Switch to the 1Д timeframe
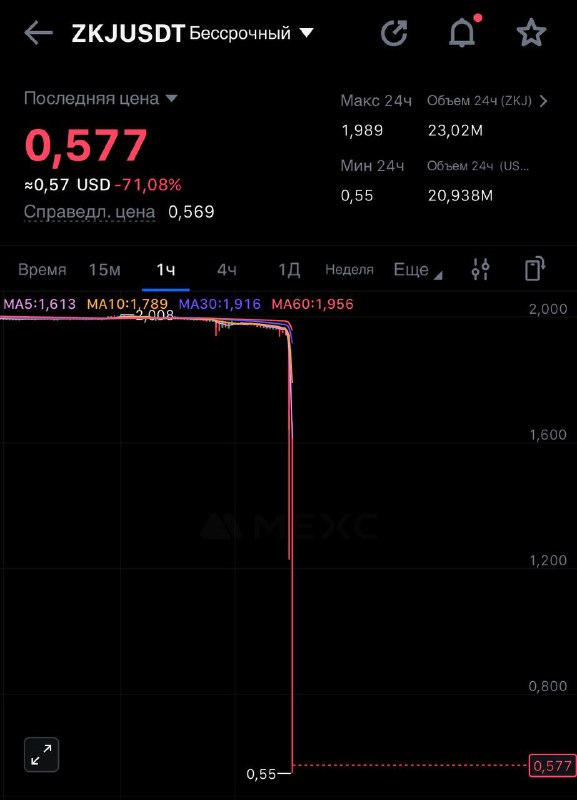This screenshot has height=800, width=577. point(289,269)
